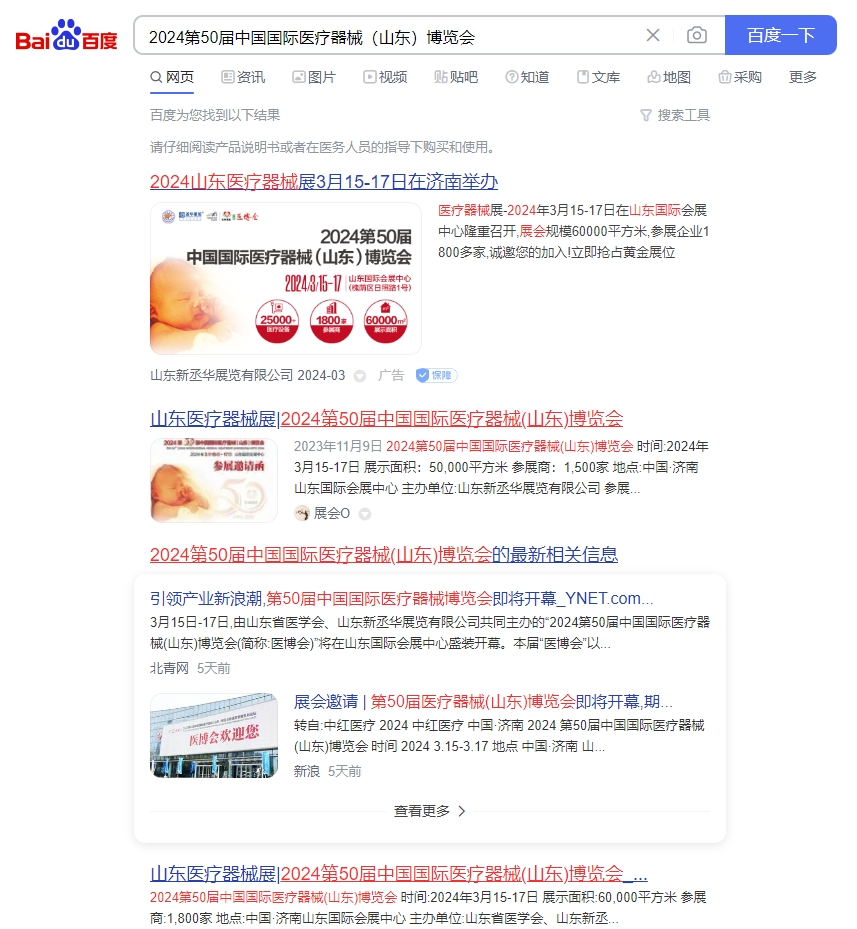Open the 展会O result 山东医疗器械展 link

pyautogui.click(x=386, y=418)
